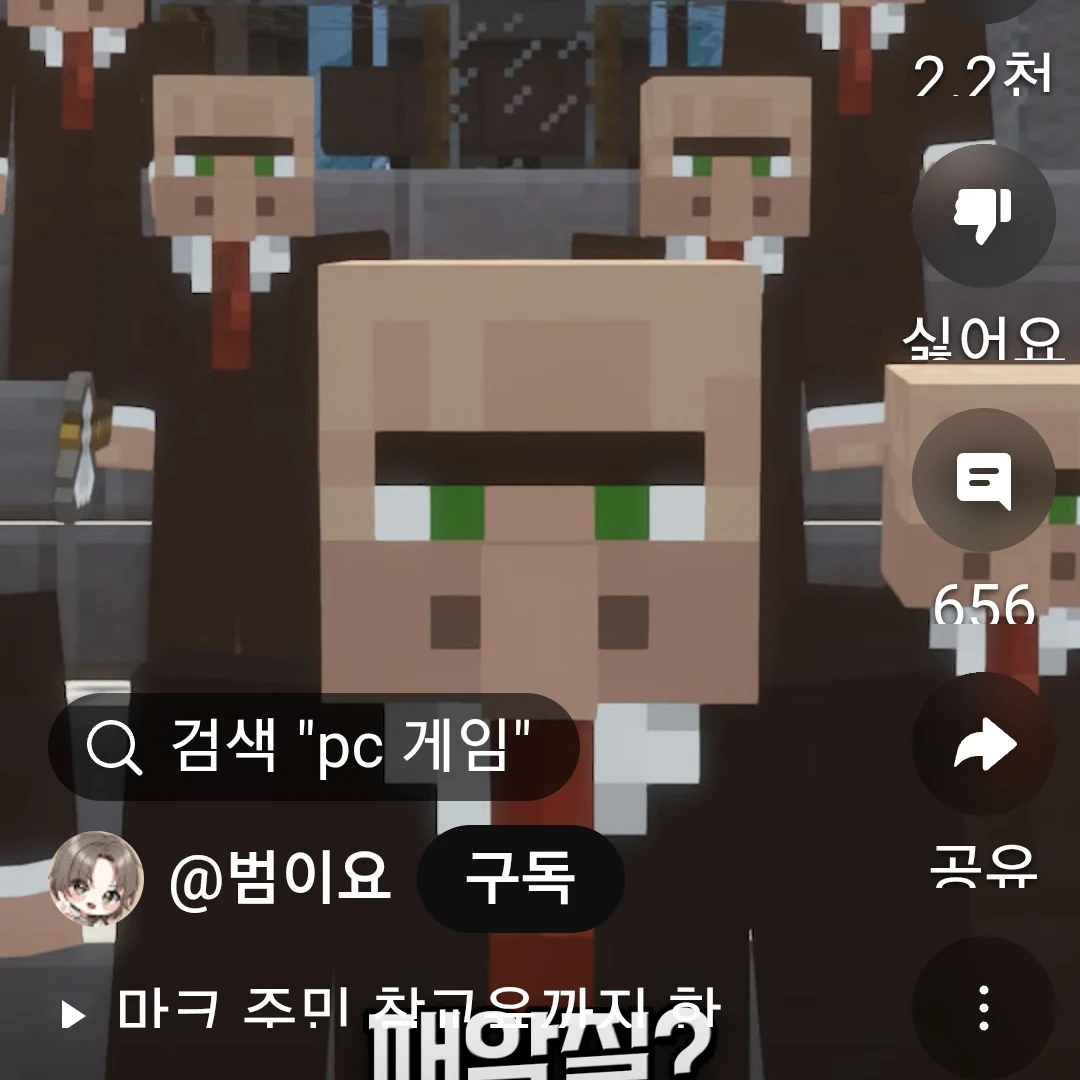Viewport: 1080px width, 1080px height.
Task: Open the comments section
Action: [984, 480]
